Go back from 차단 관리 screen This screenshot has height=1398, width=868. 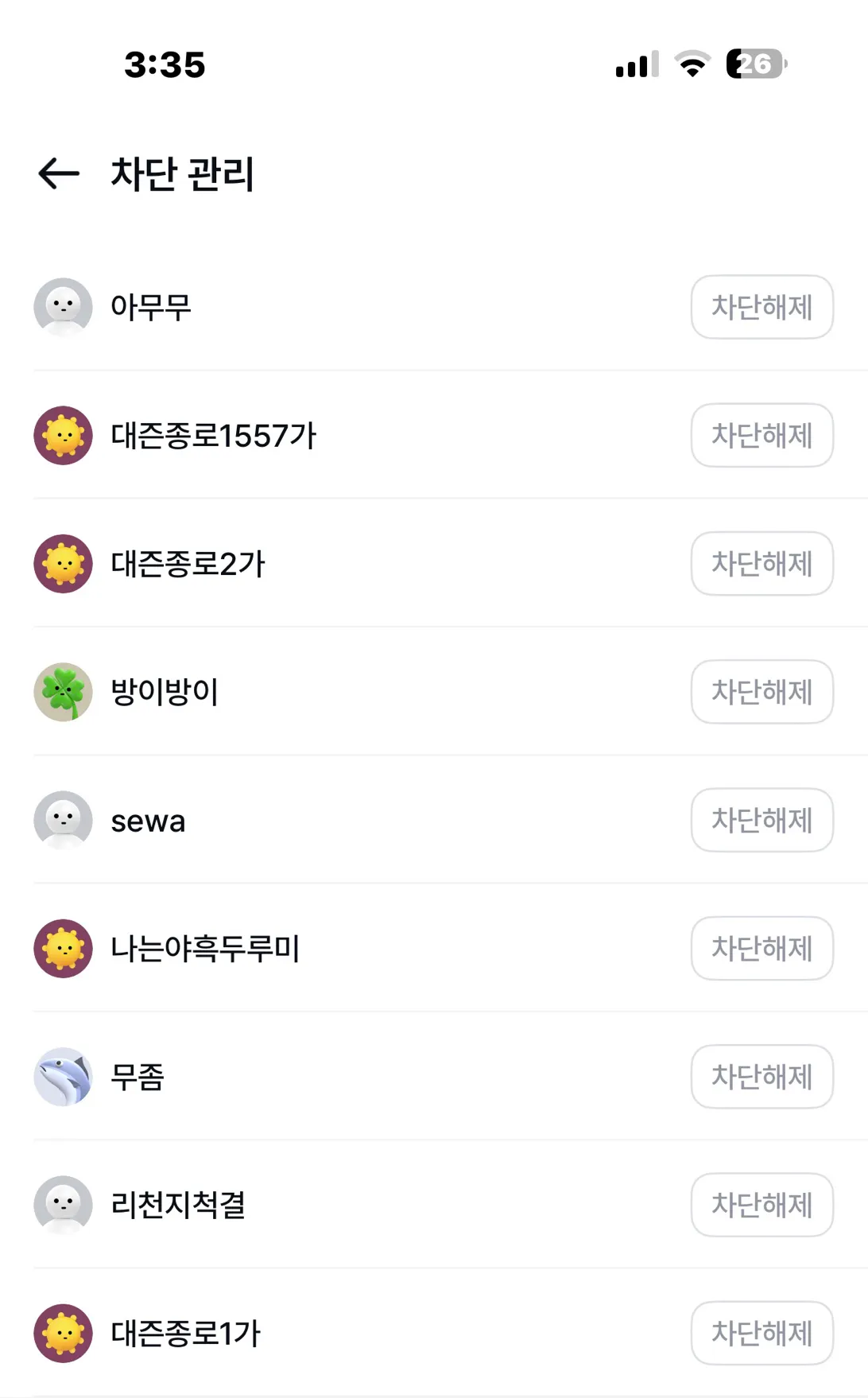[x=59, y=173]
